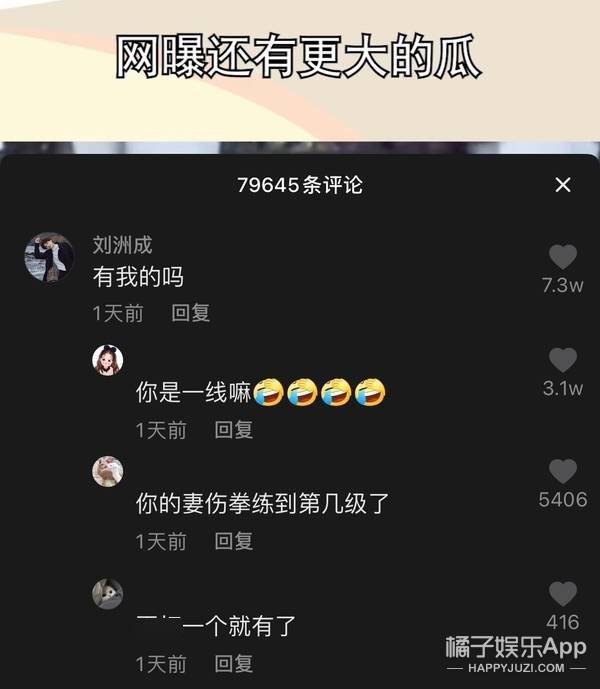Reply to the comment 你是一线嘛
The image size is (600, 689).
[x=234, y=430]
